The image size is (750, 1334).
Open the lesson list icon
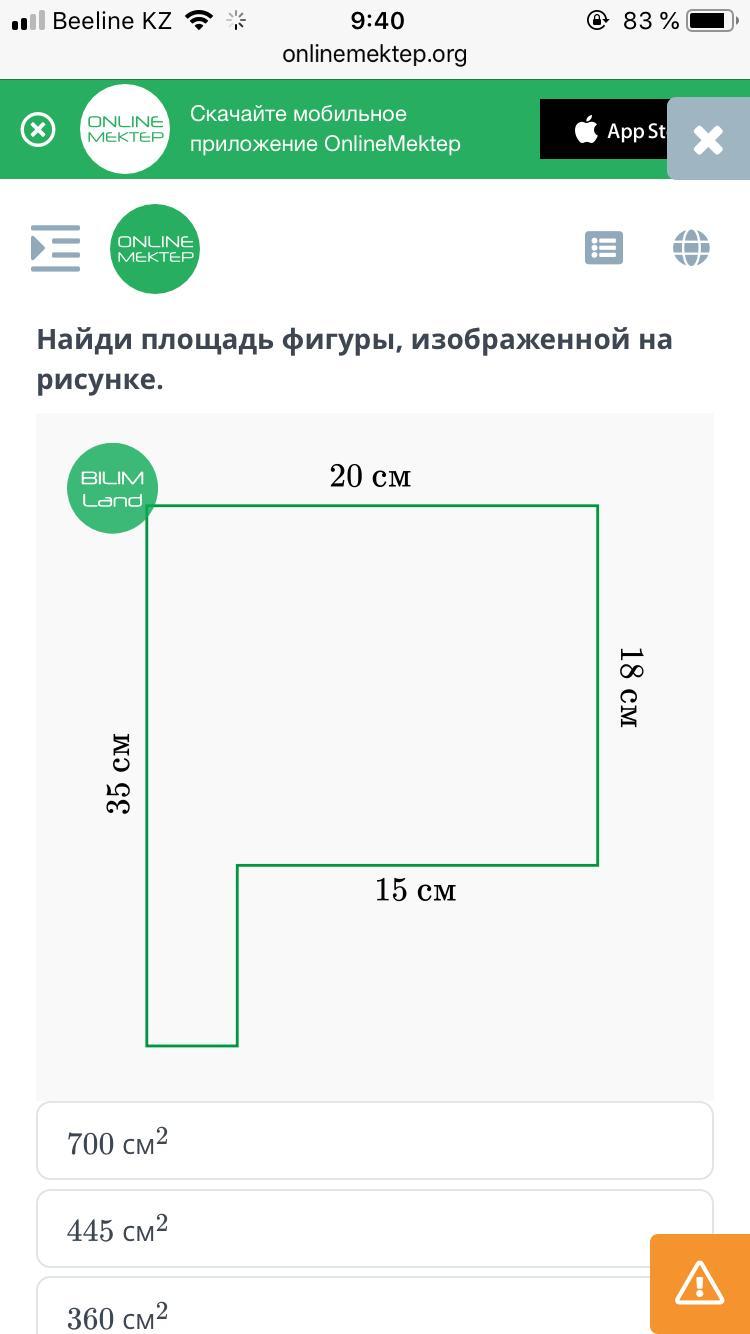pos(604,248)
